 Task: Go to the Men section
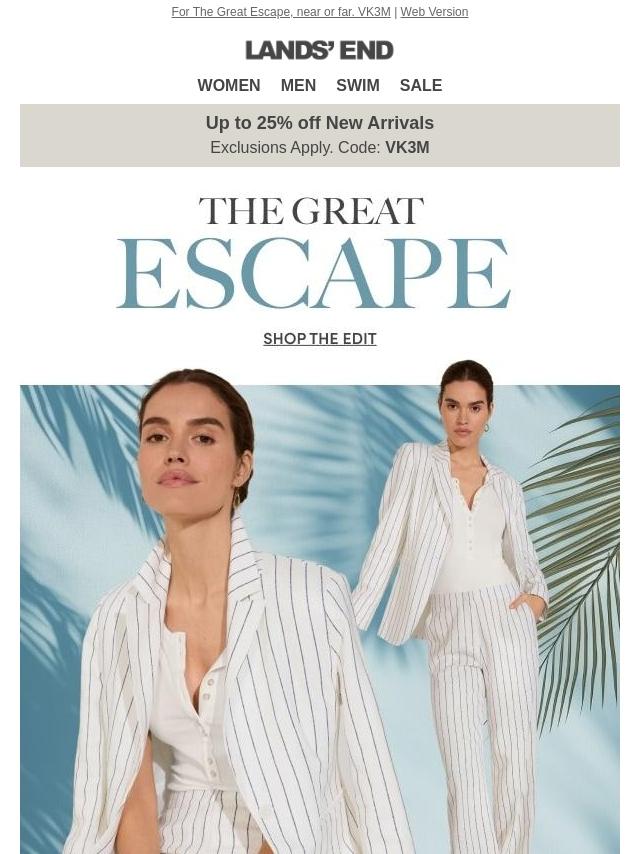[x=298, y=86]
